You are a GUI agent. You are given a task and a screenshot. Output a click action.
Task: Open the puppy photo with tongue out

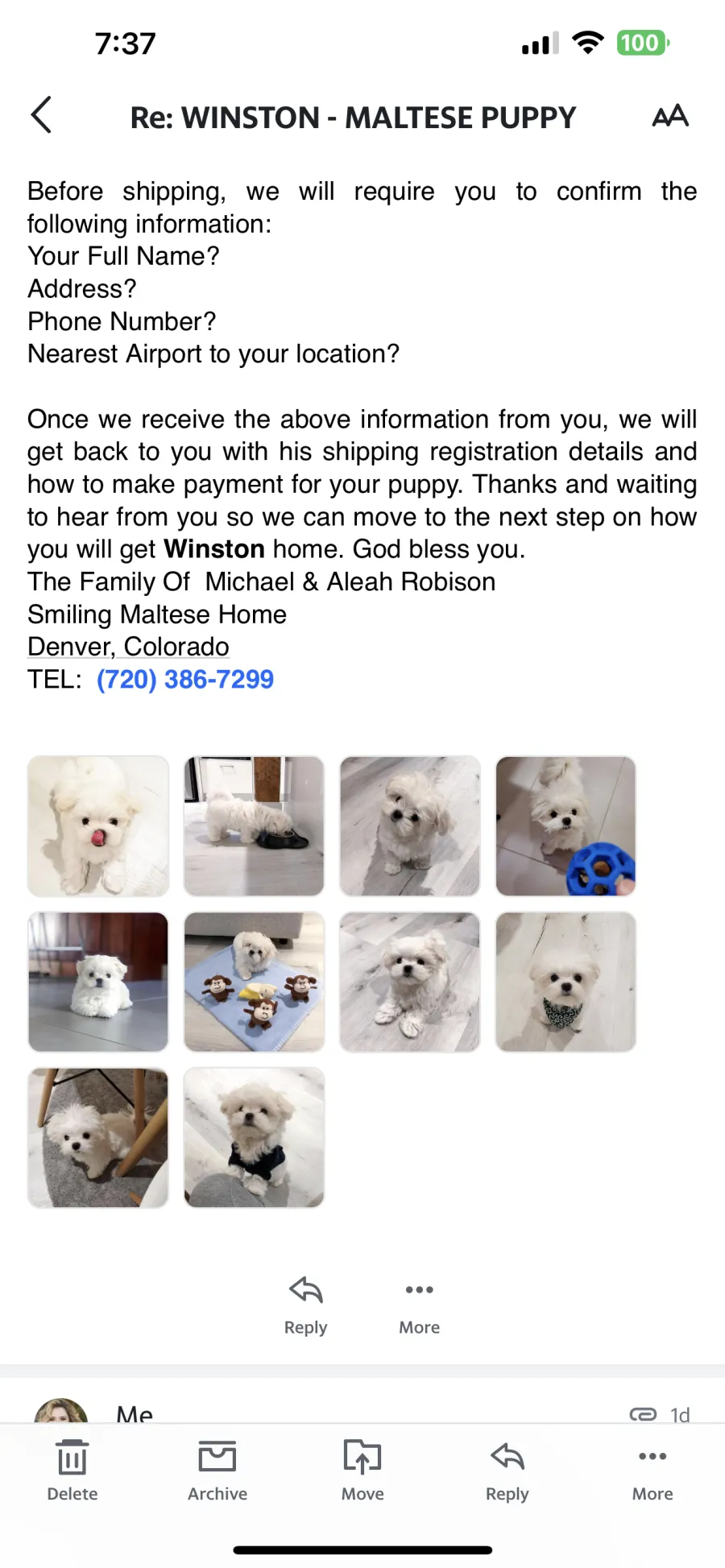tap(98, 826)
